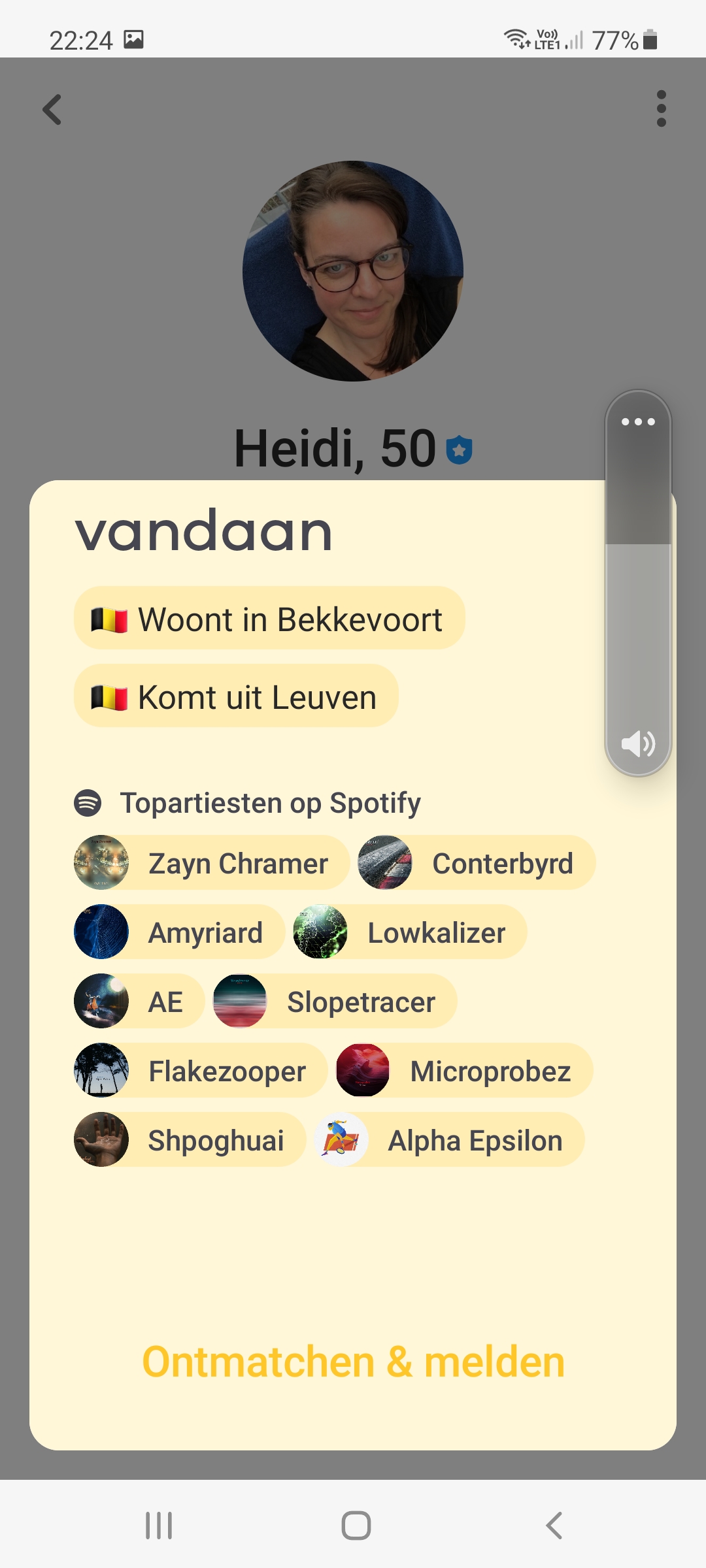Expand volume panel with three-dot button

point(638,421)
